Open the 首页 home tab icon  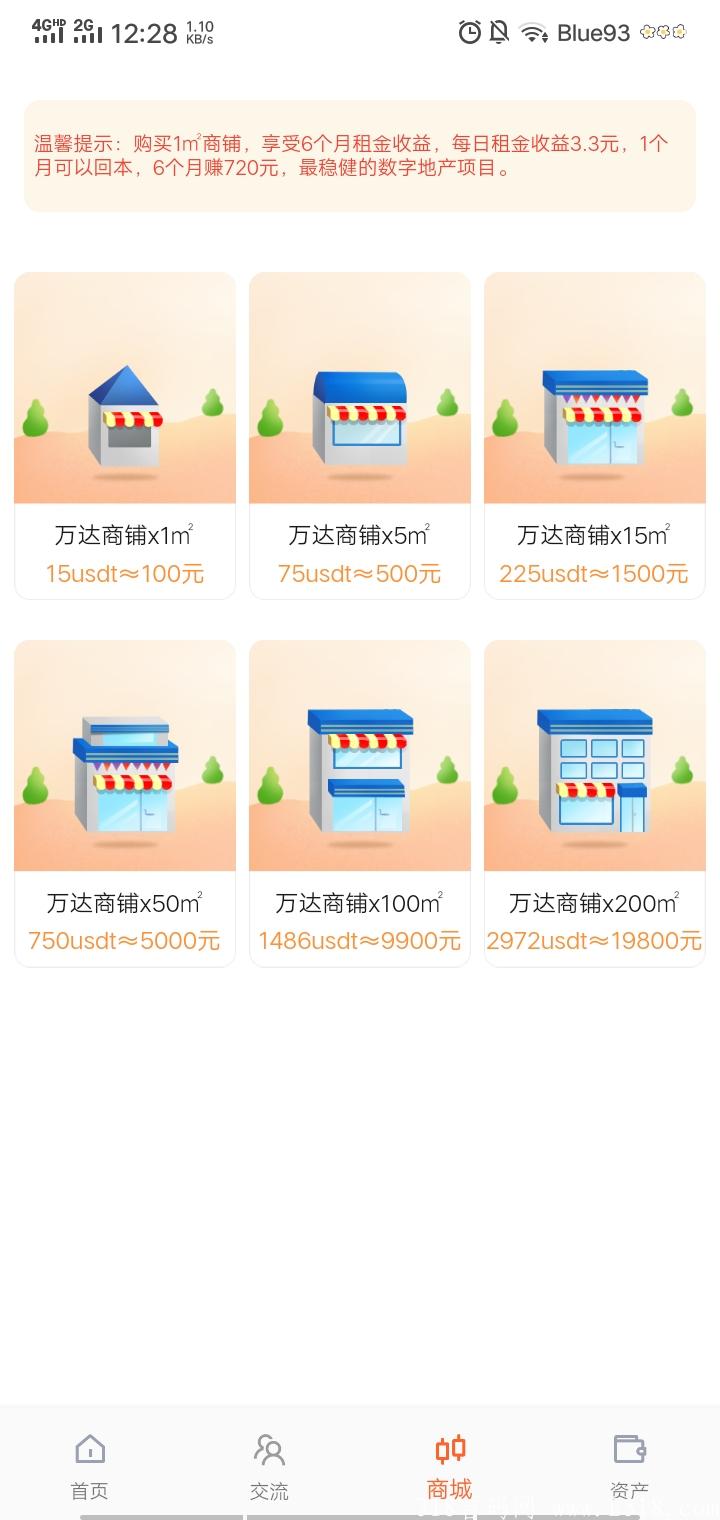(x=89, y=1448)
